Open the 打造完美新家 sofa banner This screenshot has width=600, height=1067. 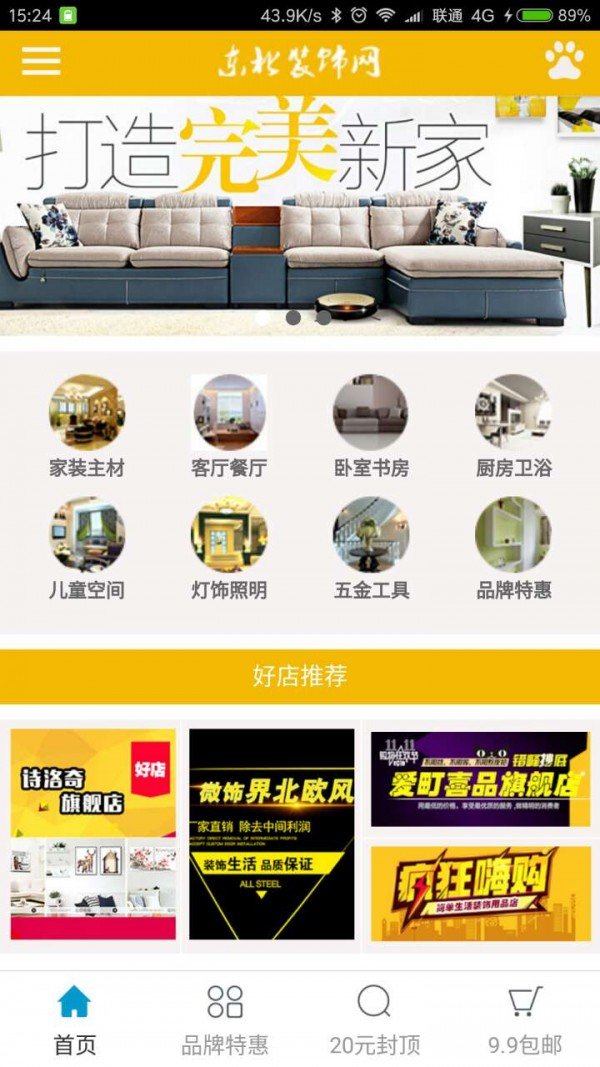(x=300, y=215)
